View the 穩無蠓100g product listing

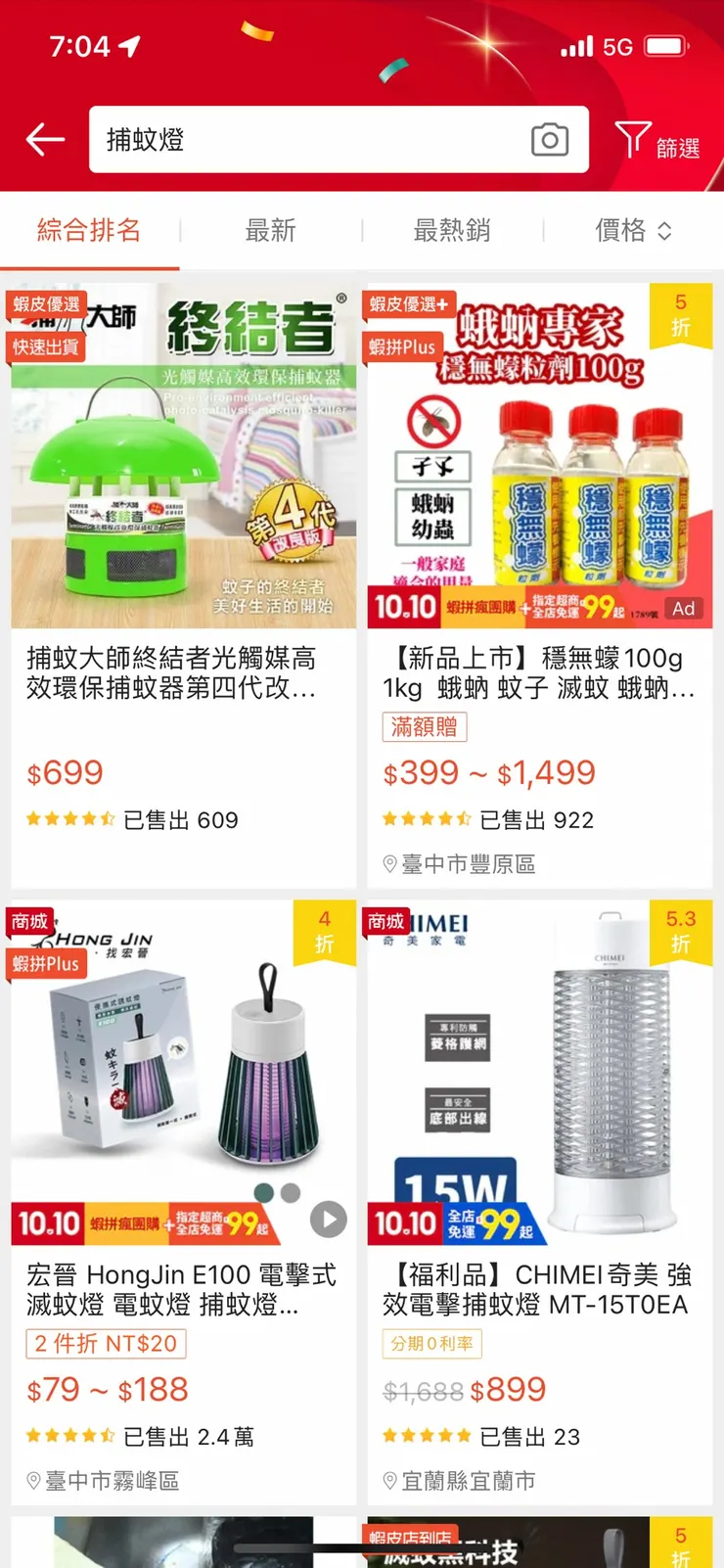pos(540,587)
